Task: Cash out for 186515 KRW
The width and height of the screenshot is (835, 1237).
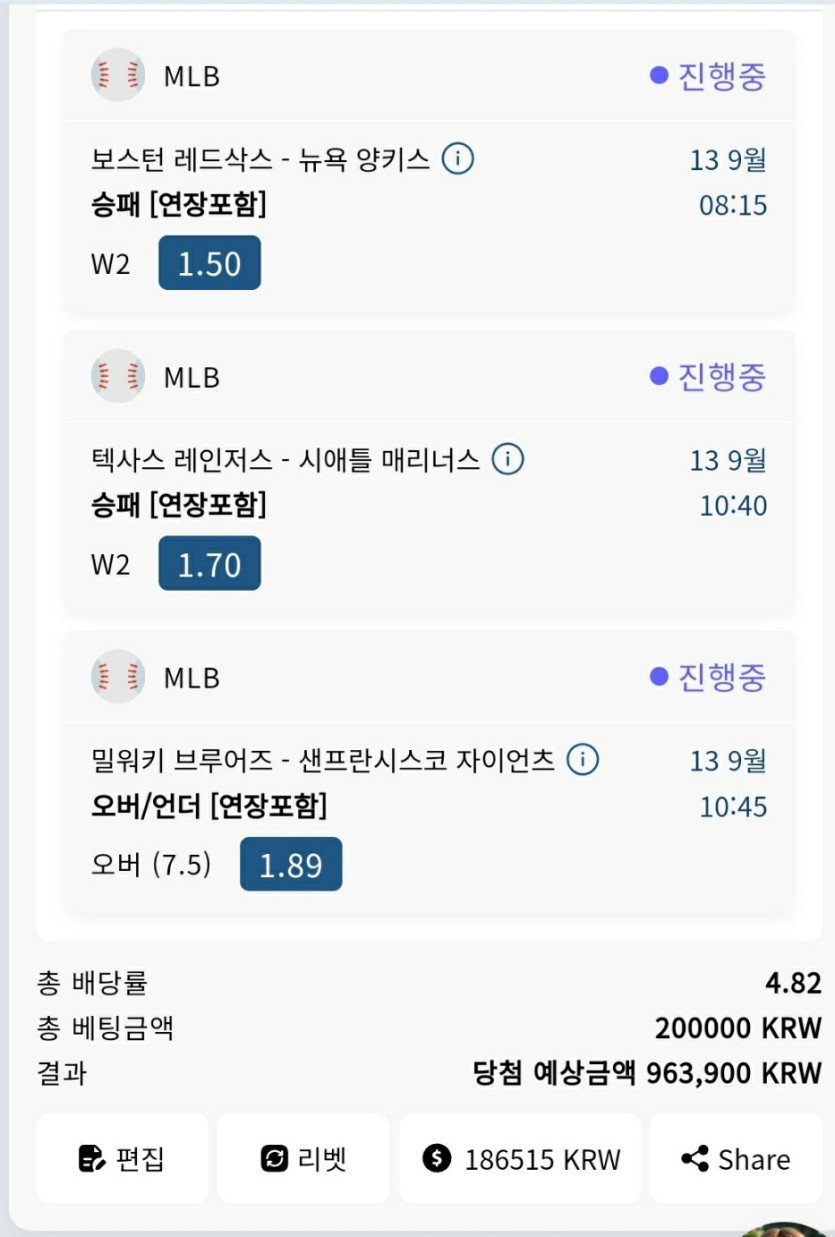Action: click(x=520, y=1159)
